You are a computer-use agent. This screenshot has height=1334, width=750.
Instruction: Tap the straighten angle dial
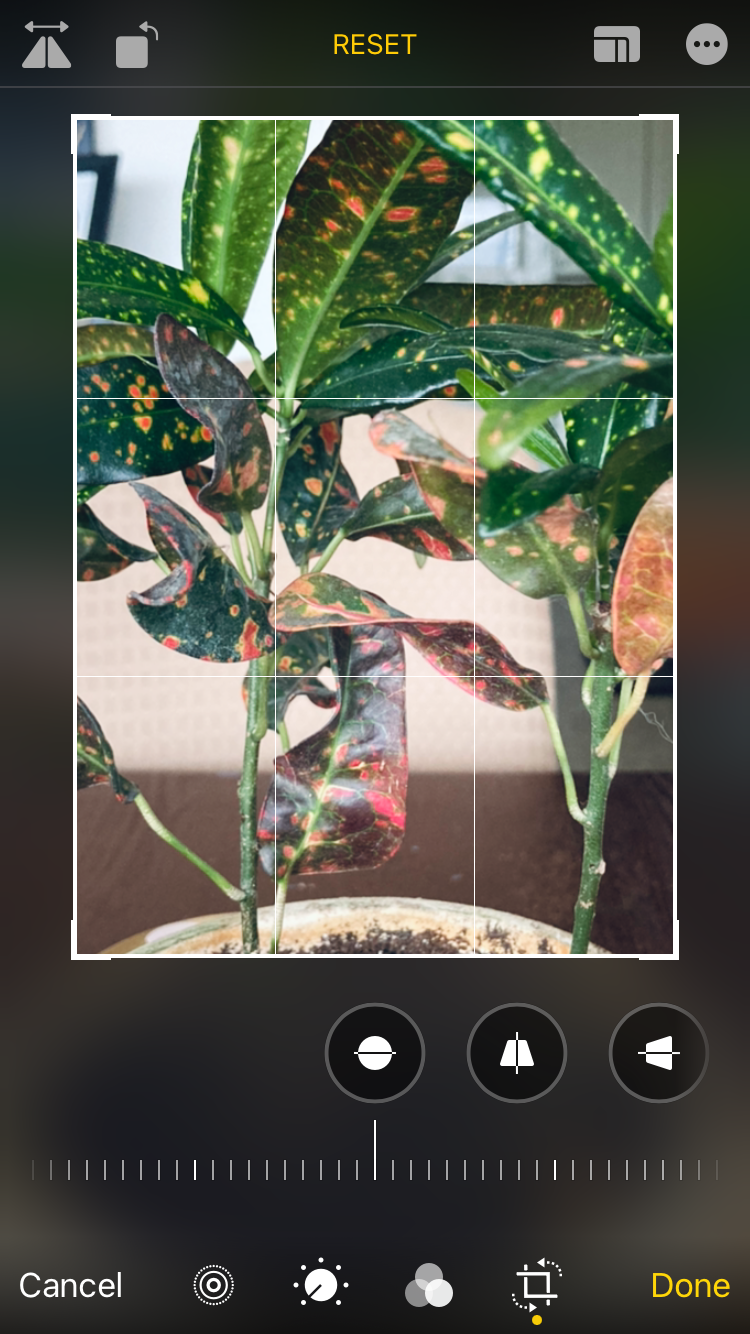[x=375, y=1160]
